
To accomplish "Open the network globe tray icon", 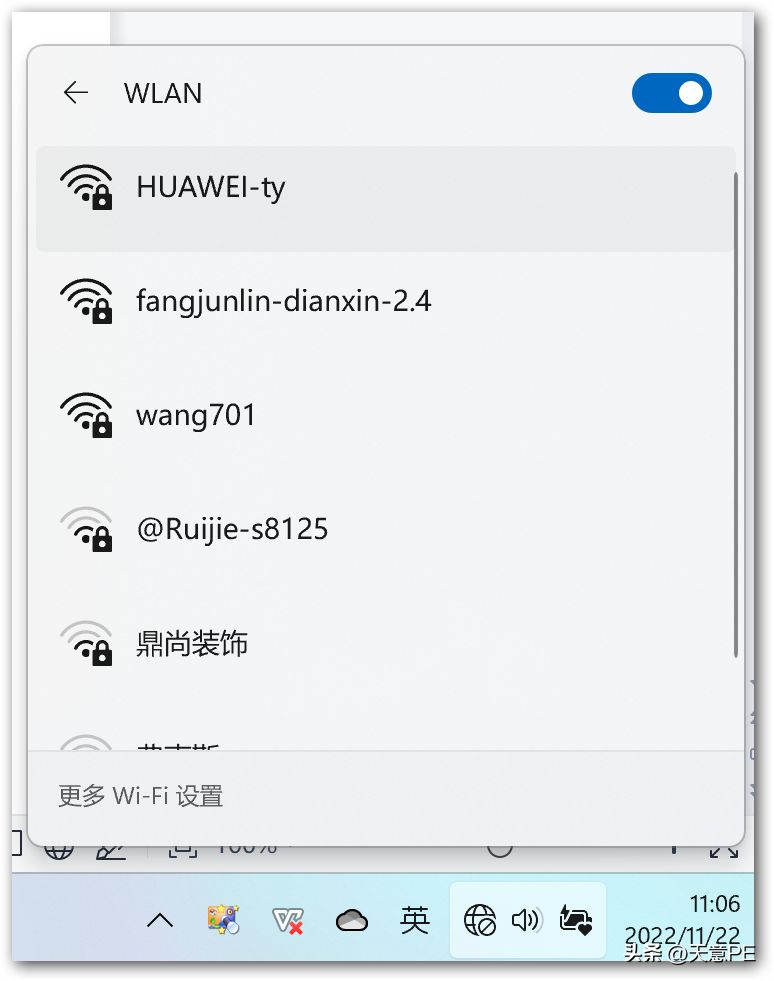I will (x=480, y=920).
